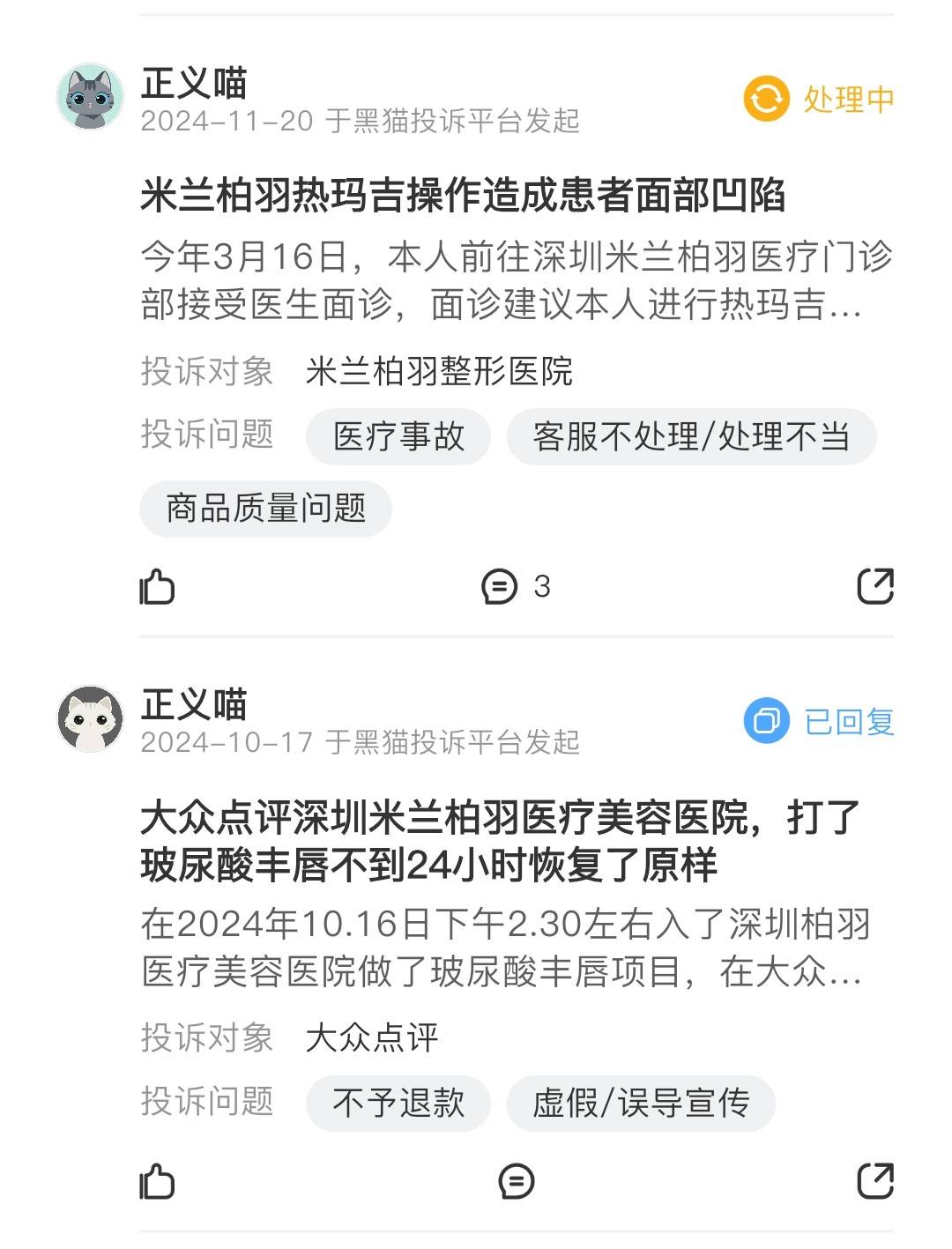The width and height of the screenshot is (952, 1249).
Task: Select the 不予退款 tag
Action: 398,1102
